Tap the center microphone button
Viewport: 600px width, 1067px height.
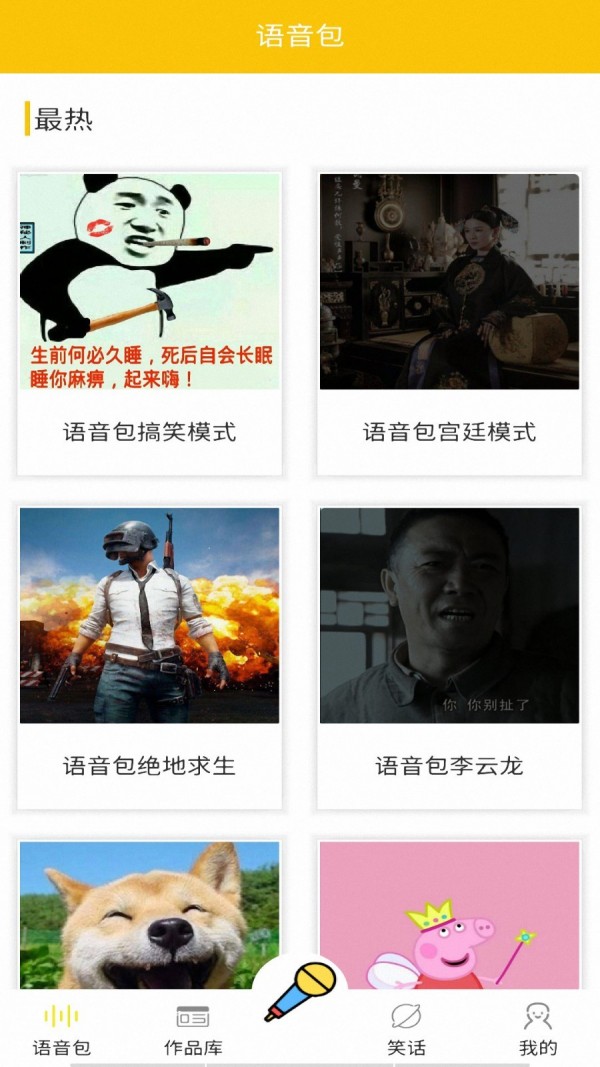click(x=299, y=992)
